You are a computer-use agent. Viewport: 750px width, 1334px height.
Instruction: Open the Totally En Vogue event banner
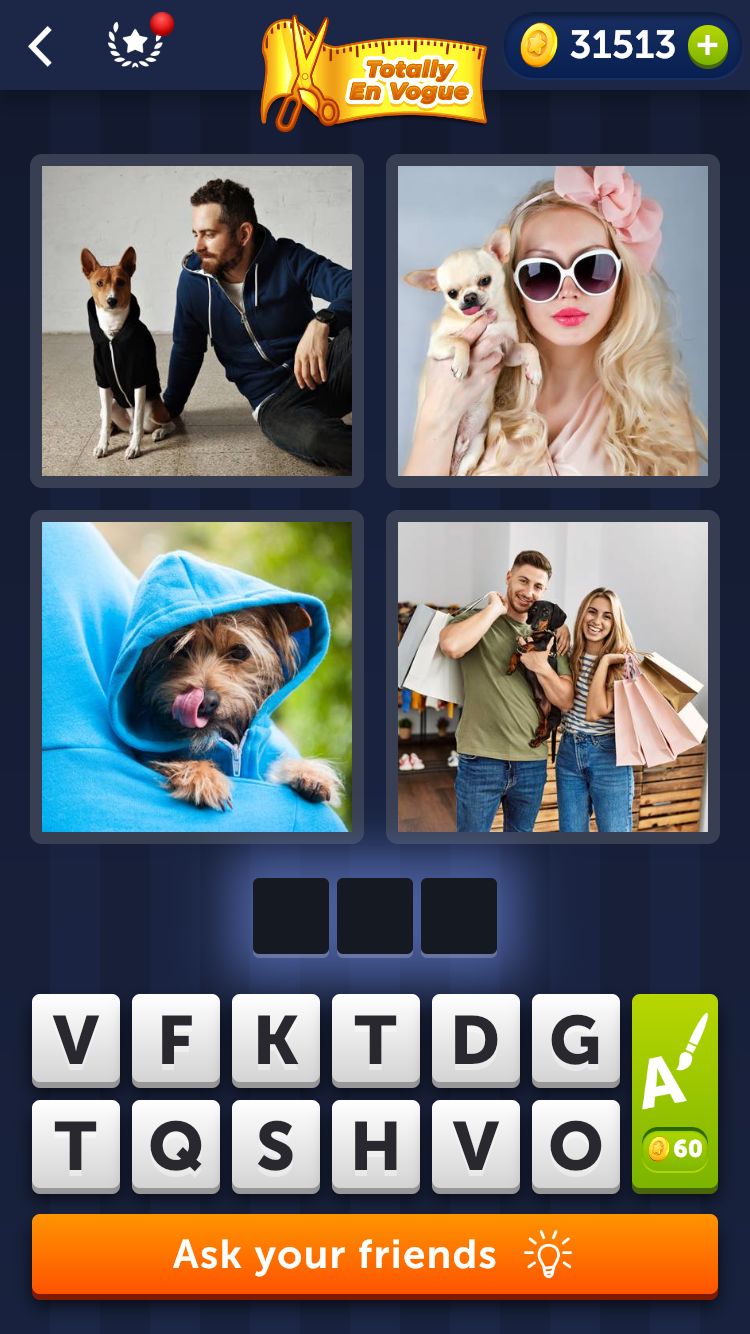click(374, 74)
